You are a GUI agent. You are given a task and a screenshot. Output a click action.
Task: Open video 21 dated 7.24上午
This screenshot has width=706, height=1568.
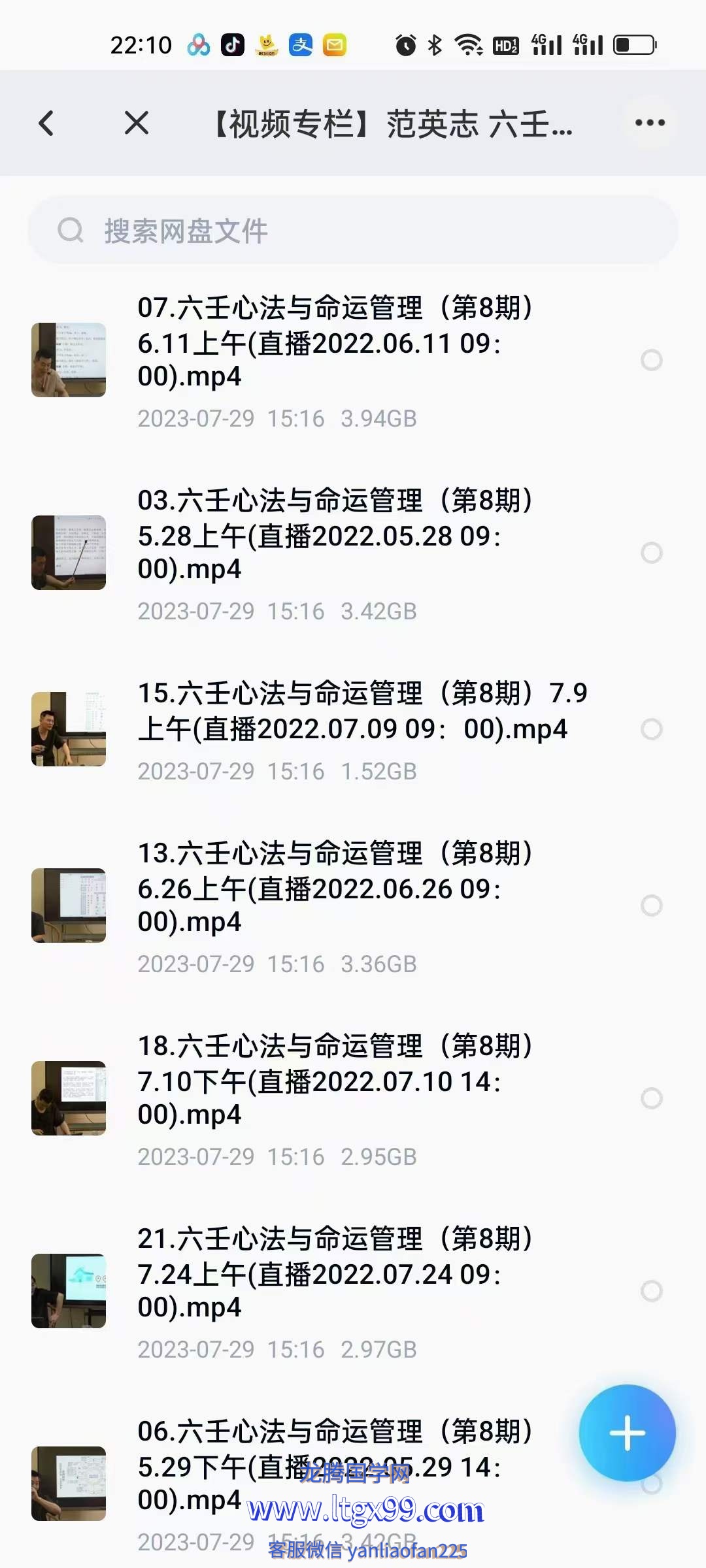click(x=335, y=1273)
